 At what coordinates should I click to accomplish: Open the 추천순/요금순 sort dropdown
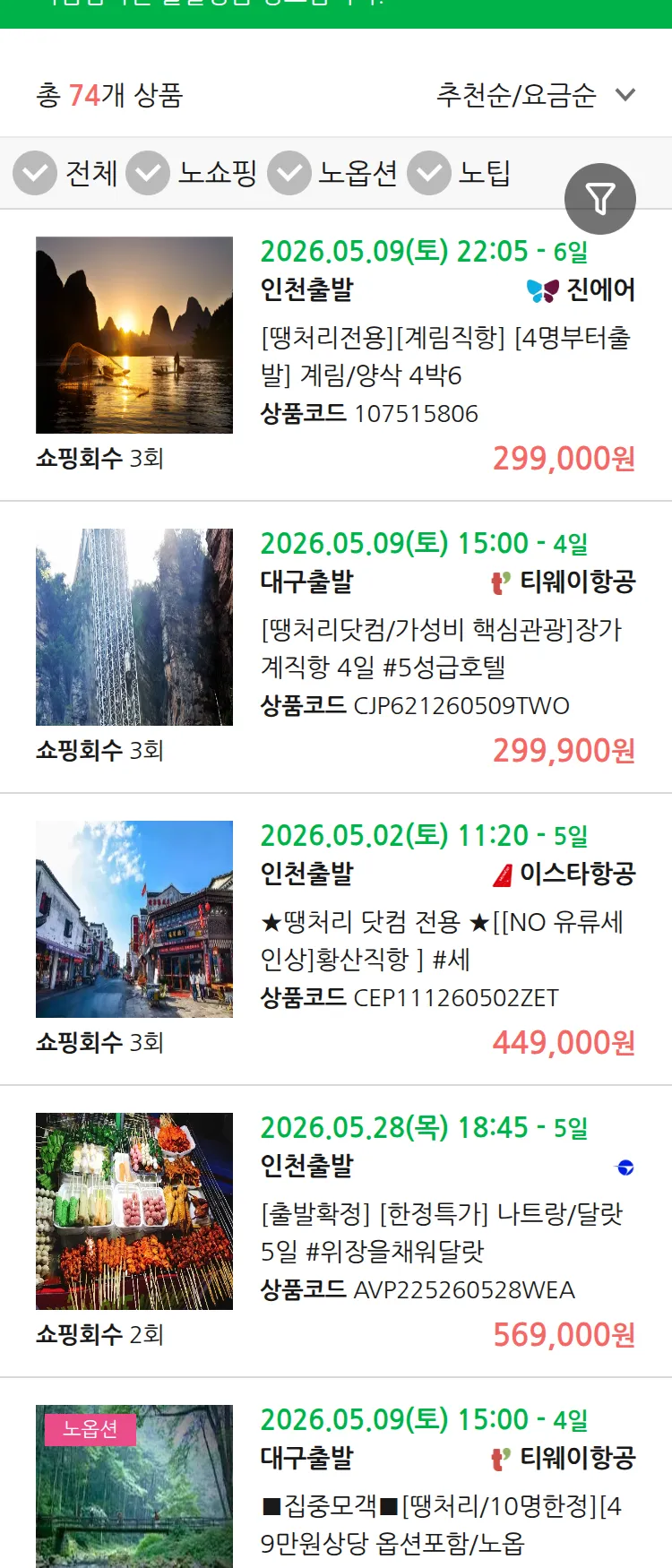[515, 94]
